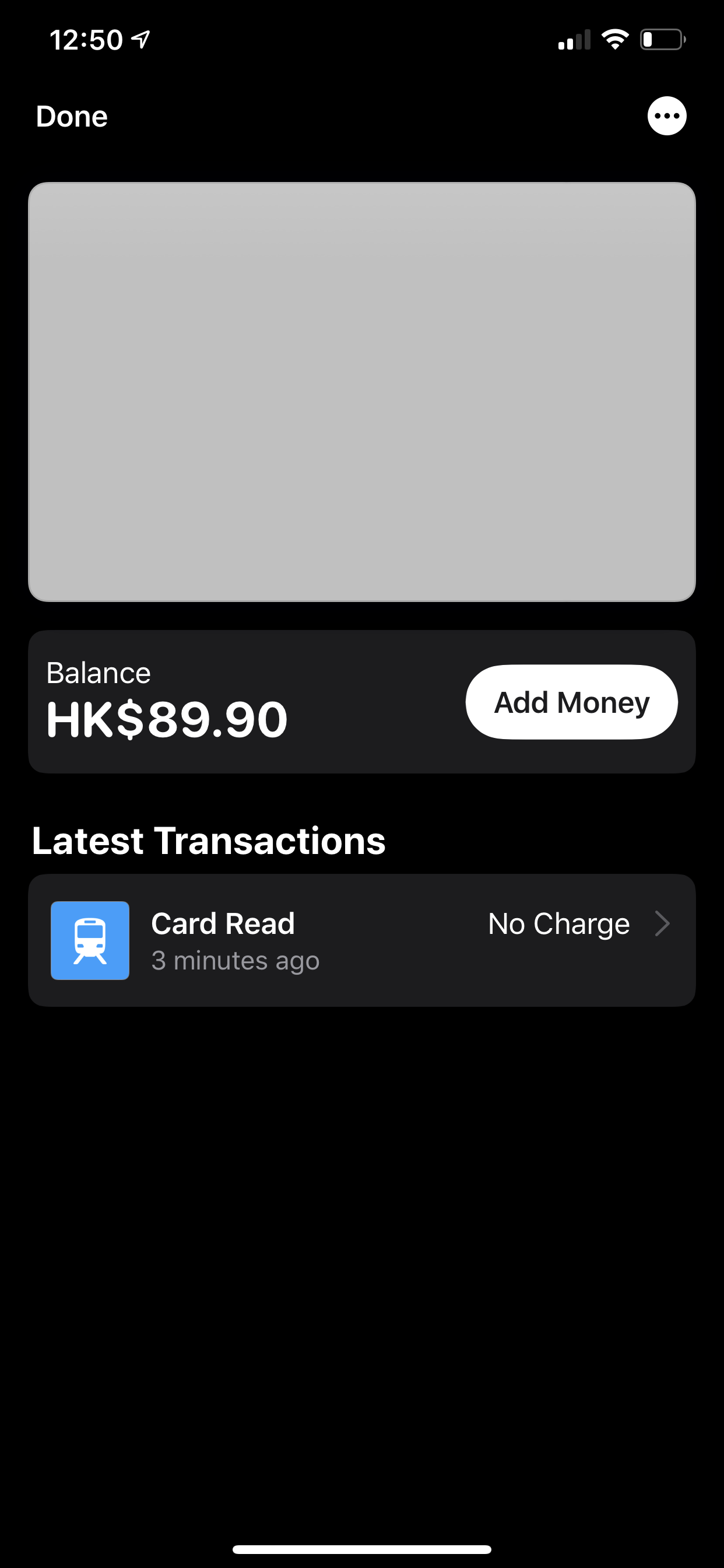The height and width of the screenshot is (1568, 724).
Task: Tap the grey transit card image
Action: [362, 391]
